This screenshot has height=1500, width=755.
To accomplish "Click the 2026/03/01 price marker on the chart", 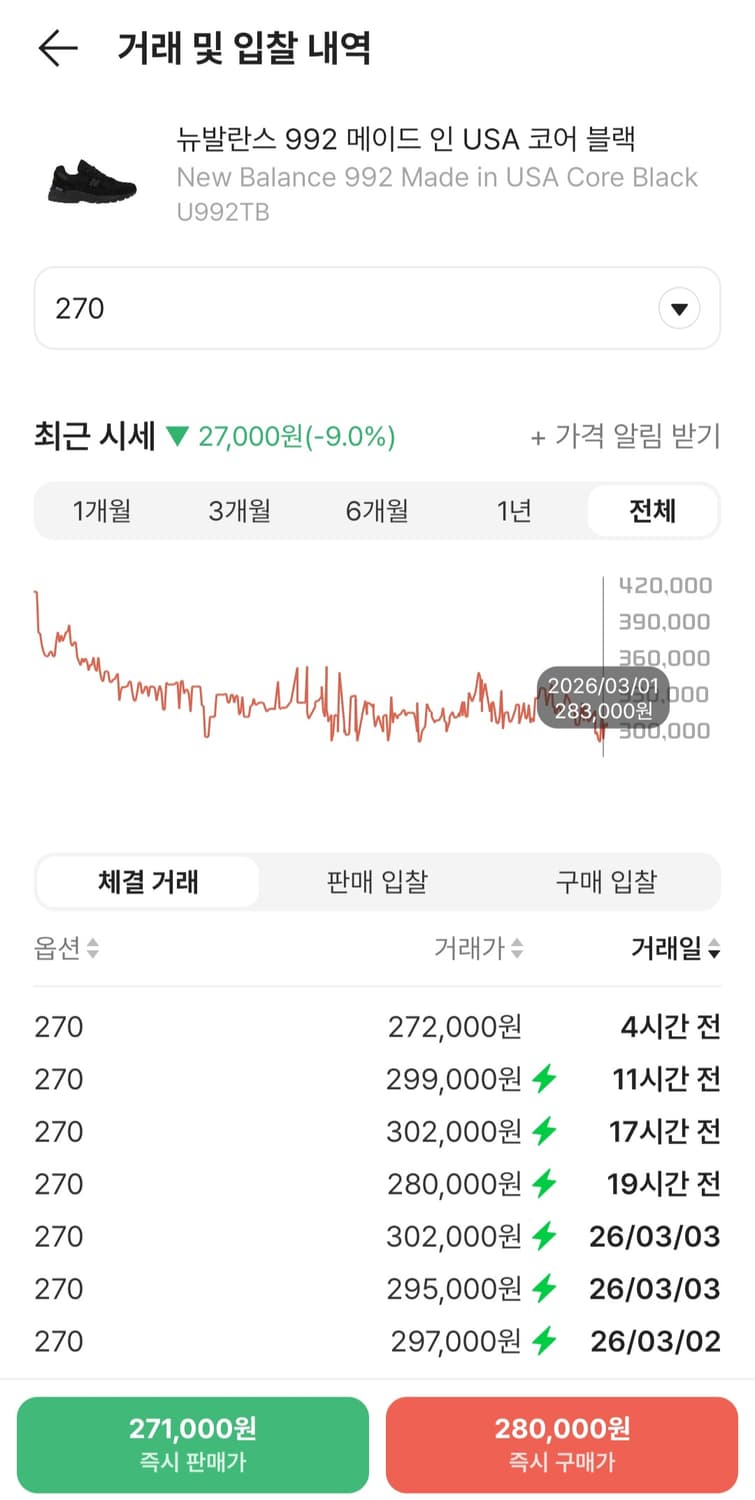I will [x=604, y=697].
